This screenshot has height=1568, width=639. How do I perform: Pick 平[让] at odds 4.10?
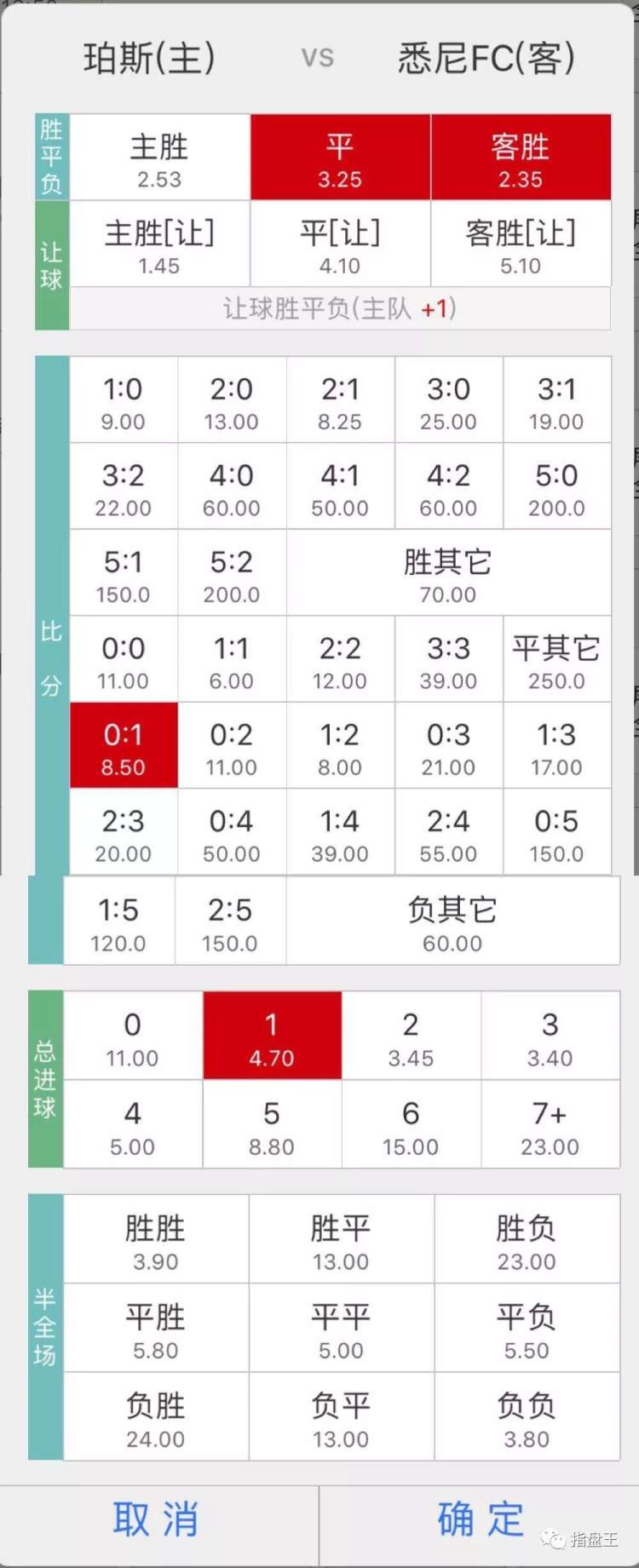coord(340,245)
